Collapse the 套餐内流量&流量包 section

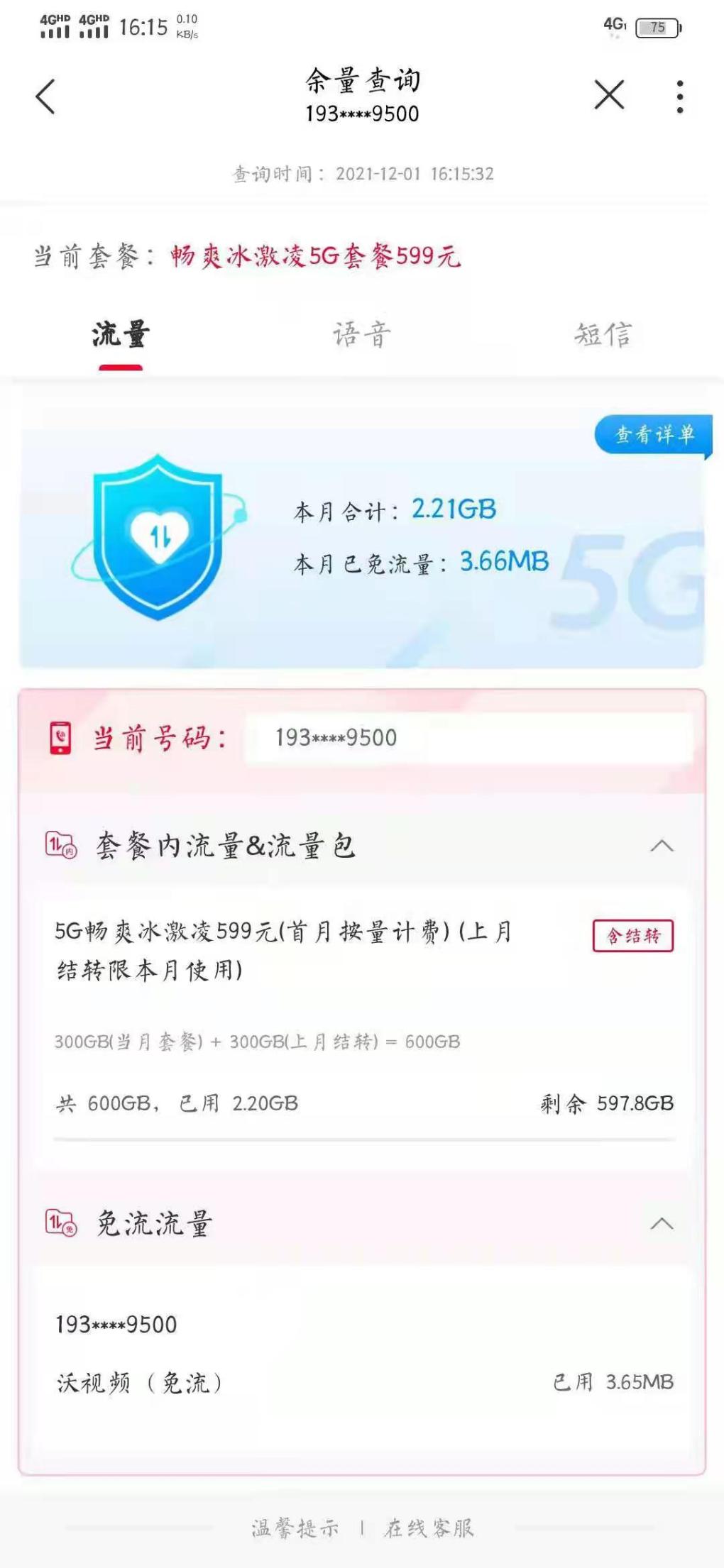point(662,846)
